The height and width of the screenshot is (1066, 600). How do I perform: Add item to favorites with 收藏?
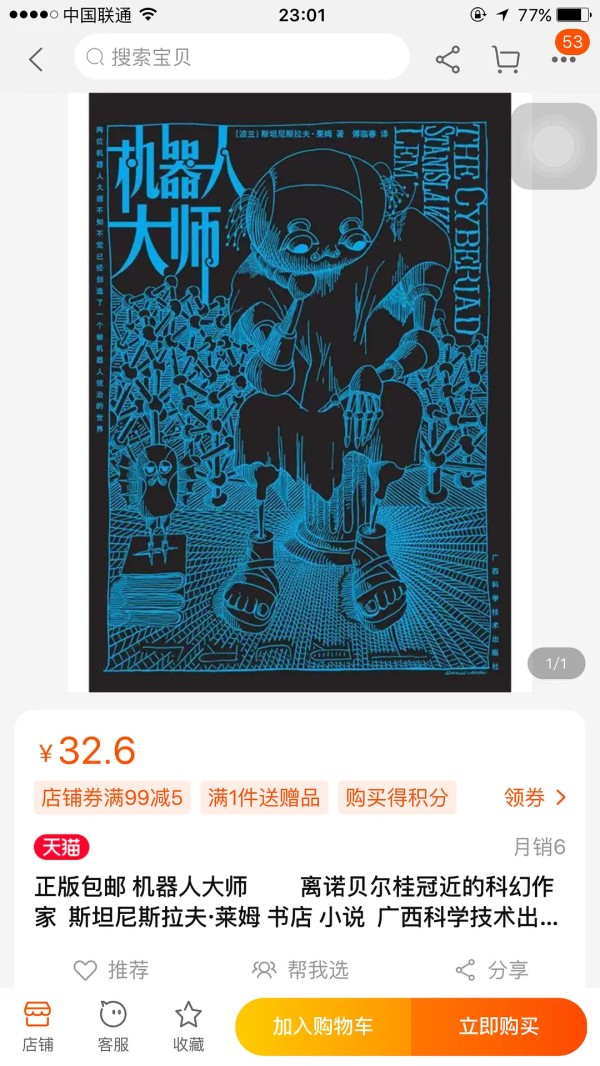tap(188, 1027)
